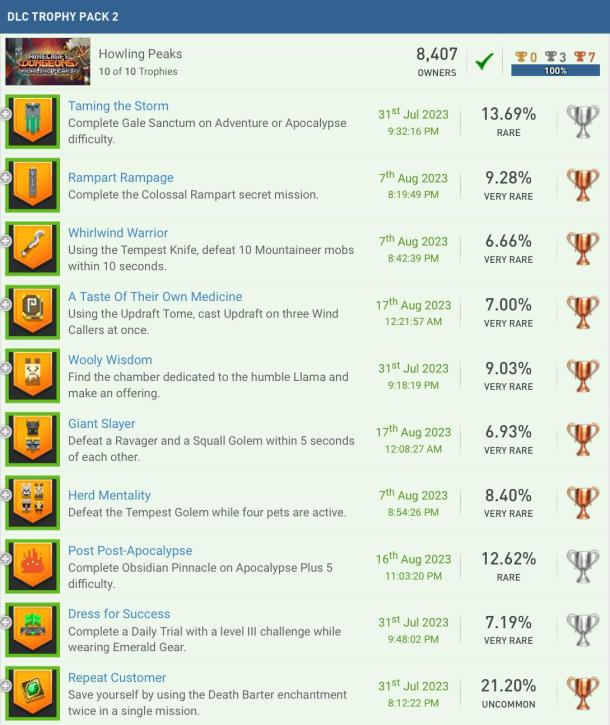The height and width of the screenshot is (725, 610).
Task: View the Giant Slayer trophy
Action: pyautogui.click(x=101, y=424)
